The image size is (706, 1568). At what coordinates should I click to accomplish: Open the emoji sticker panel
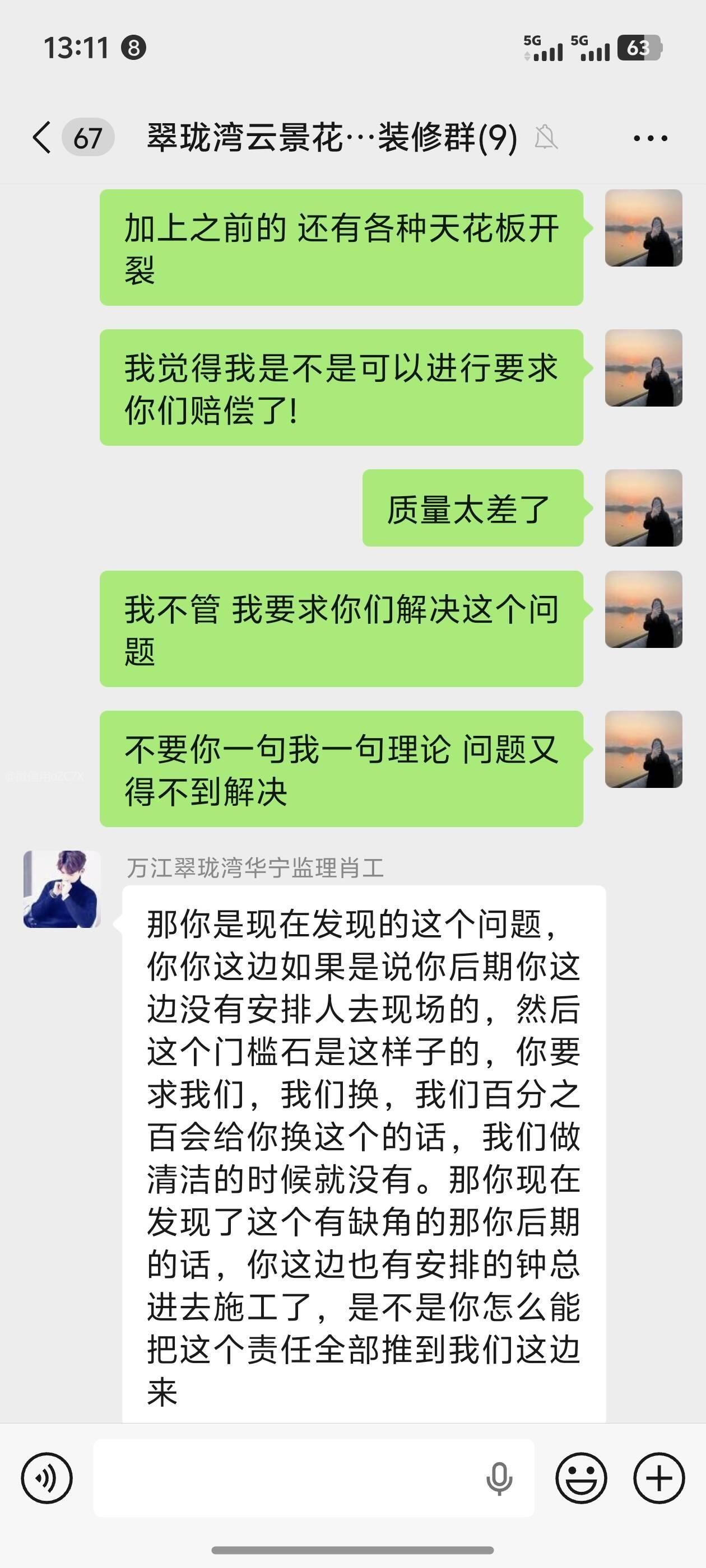[x=580, y=1478]
